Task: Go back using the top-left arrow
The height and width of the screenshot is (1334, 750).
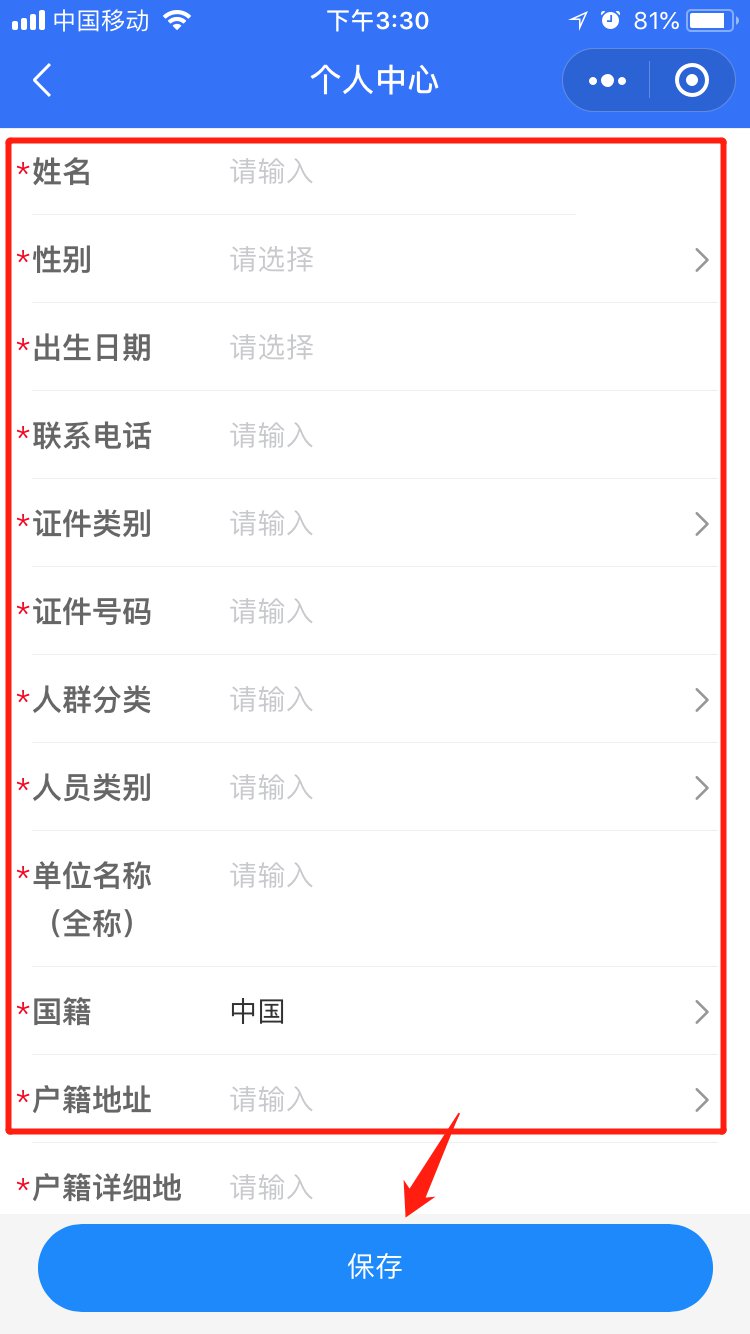Action: [42, 80]
